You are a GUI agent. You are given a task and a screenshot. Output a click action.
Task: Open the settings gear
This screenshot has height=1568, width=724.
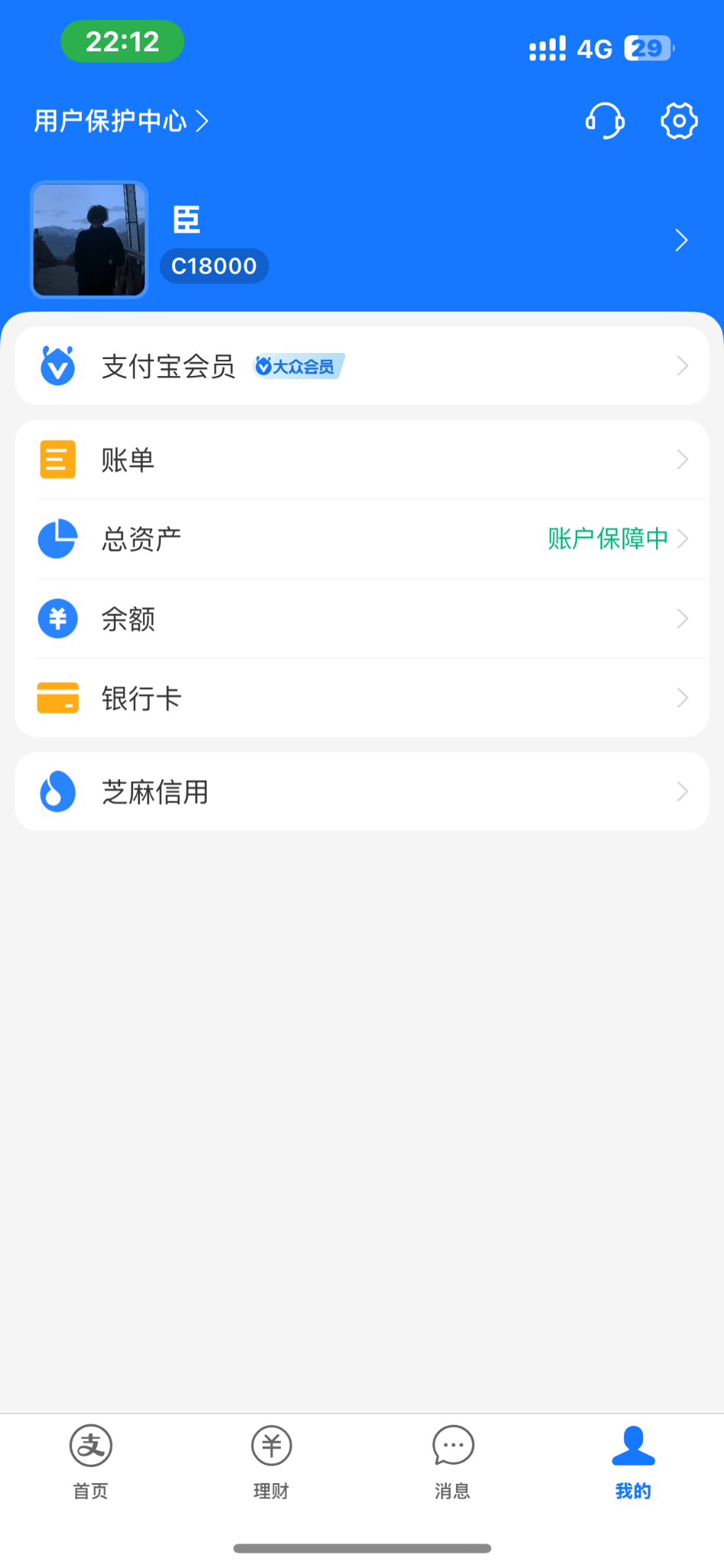point(679,121)
